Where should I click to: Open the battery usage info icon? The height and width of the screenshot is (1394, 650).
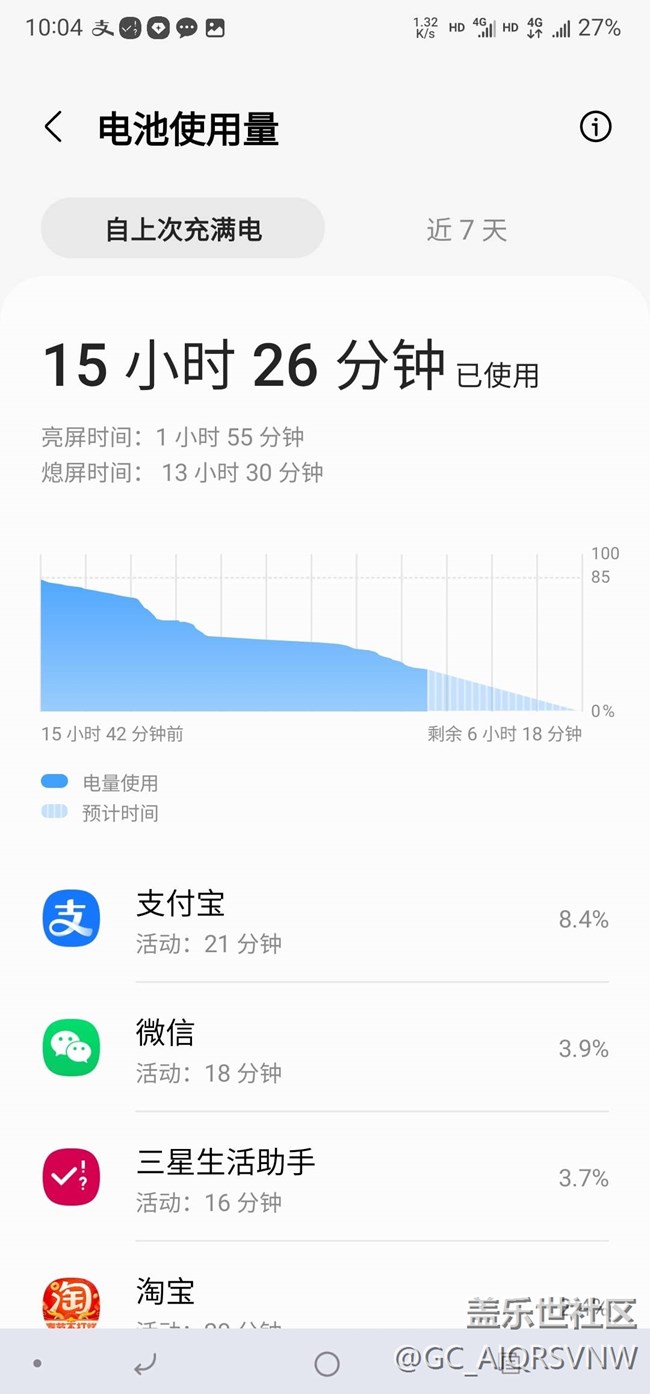[595, 127]
